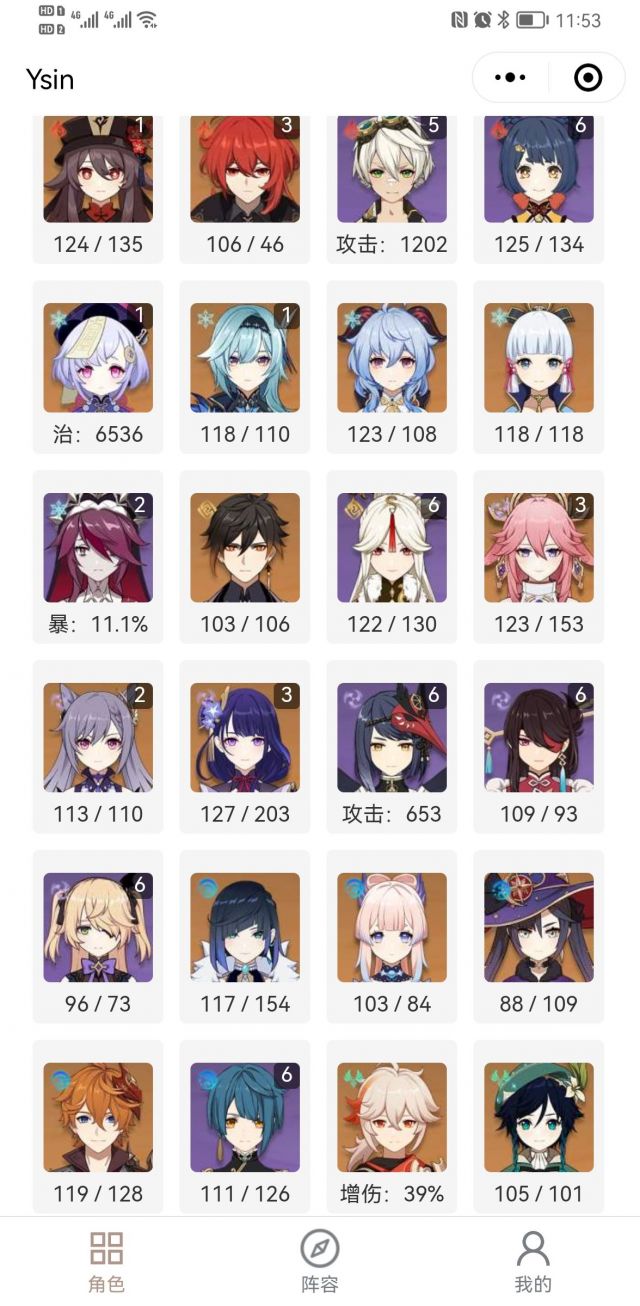This screenshot has height=1306, width=640.
Task: View character card showing 118 / 110
Action: tap(245, 366)
